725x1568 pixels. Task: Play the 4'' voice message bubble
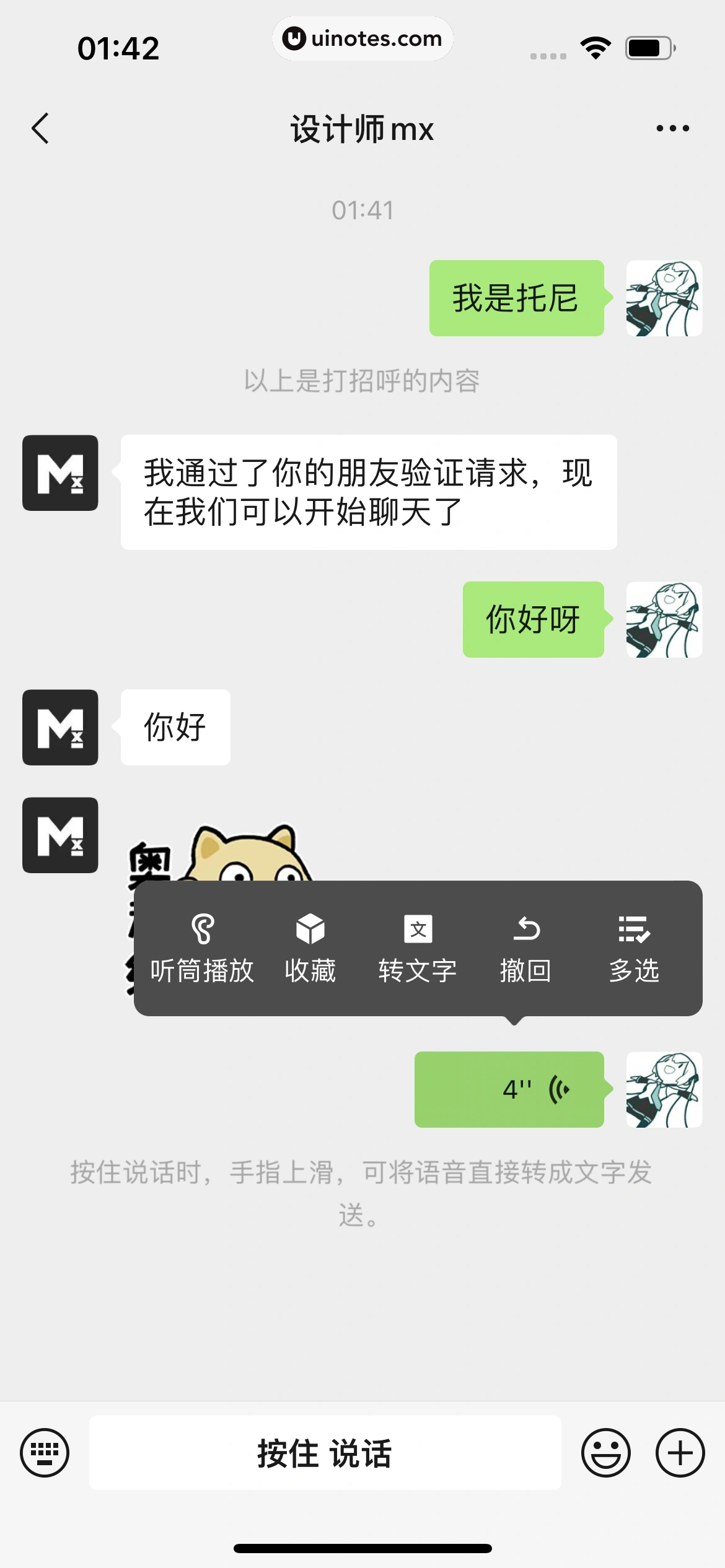coord(508,1089)
